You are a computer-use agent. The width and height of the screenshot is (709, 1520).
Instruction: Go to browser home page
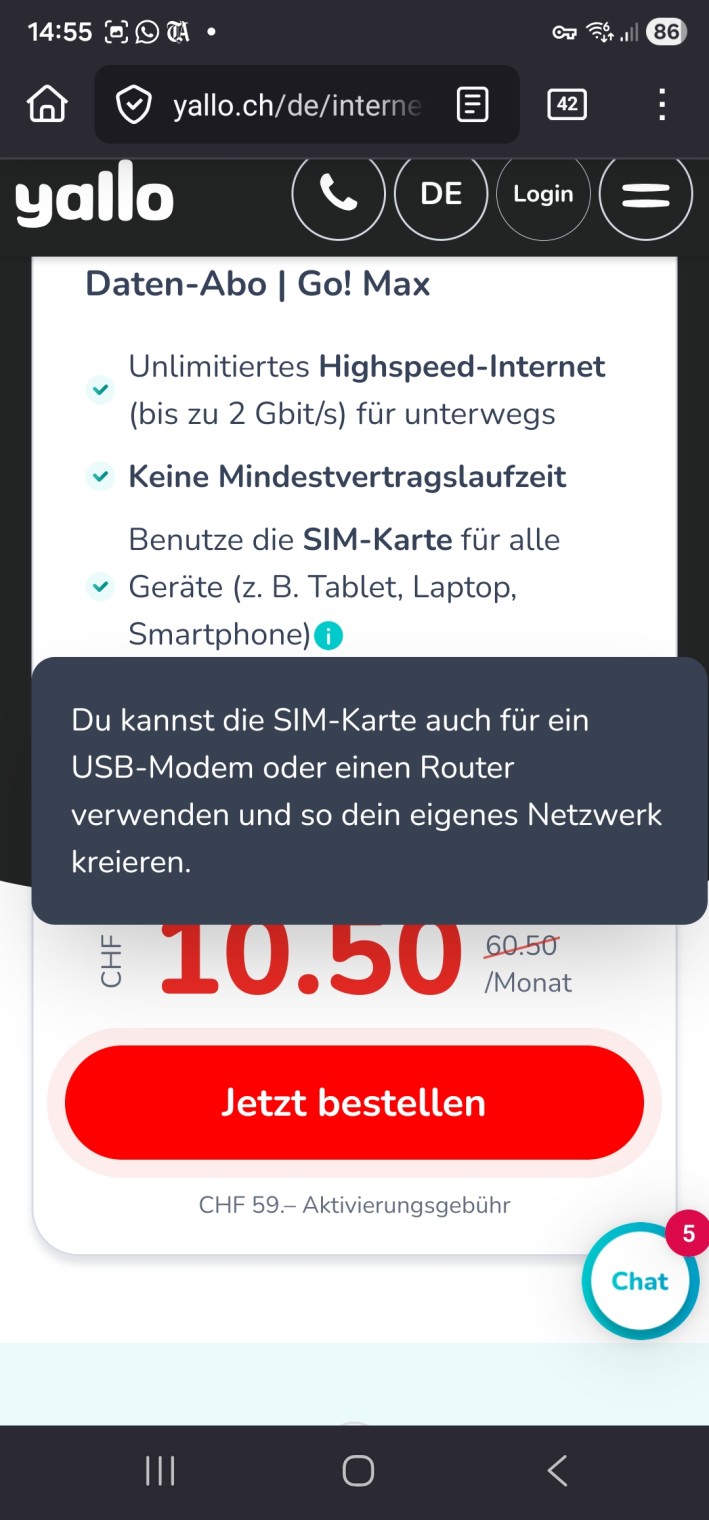(x=47, y=104)
